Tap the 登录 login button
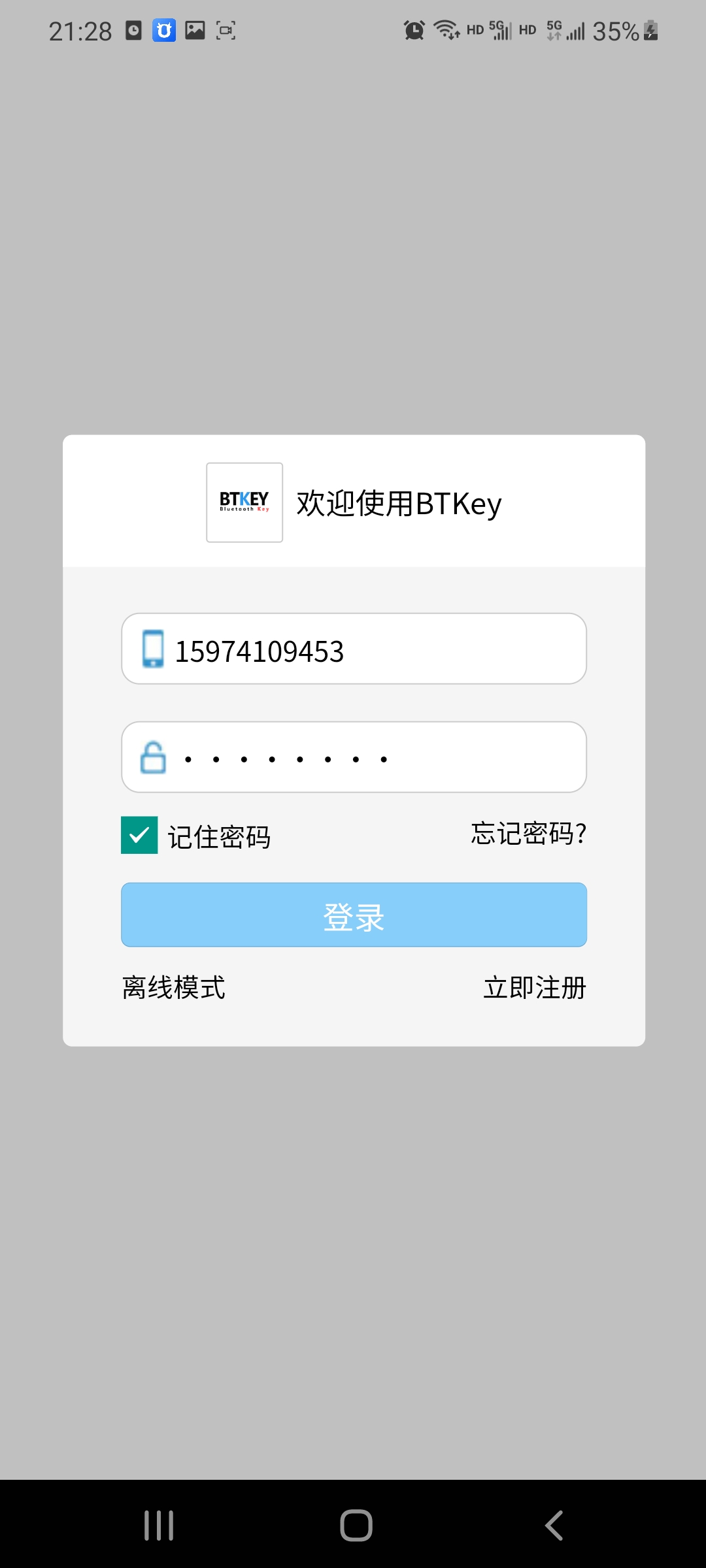Image resolution: width=706 pixels, height=1568 pixels. pyautogui.click(x=354, y=915)
